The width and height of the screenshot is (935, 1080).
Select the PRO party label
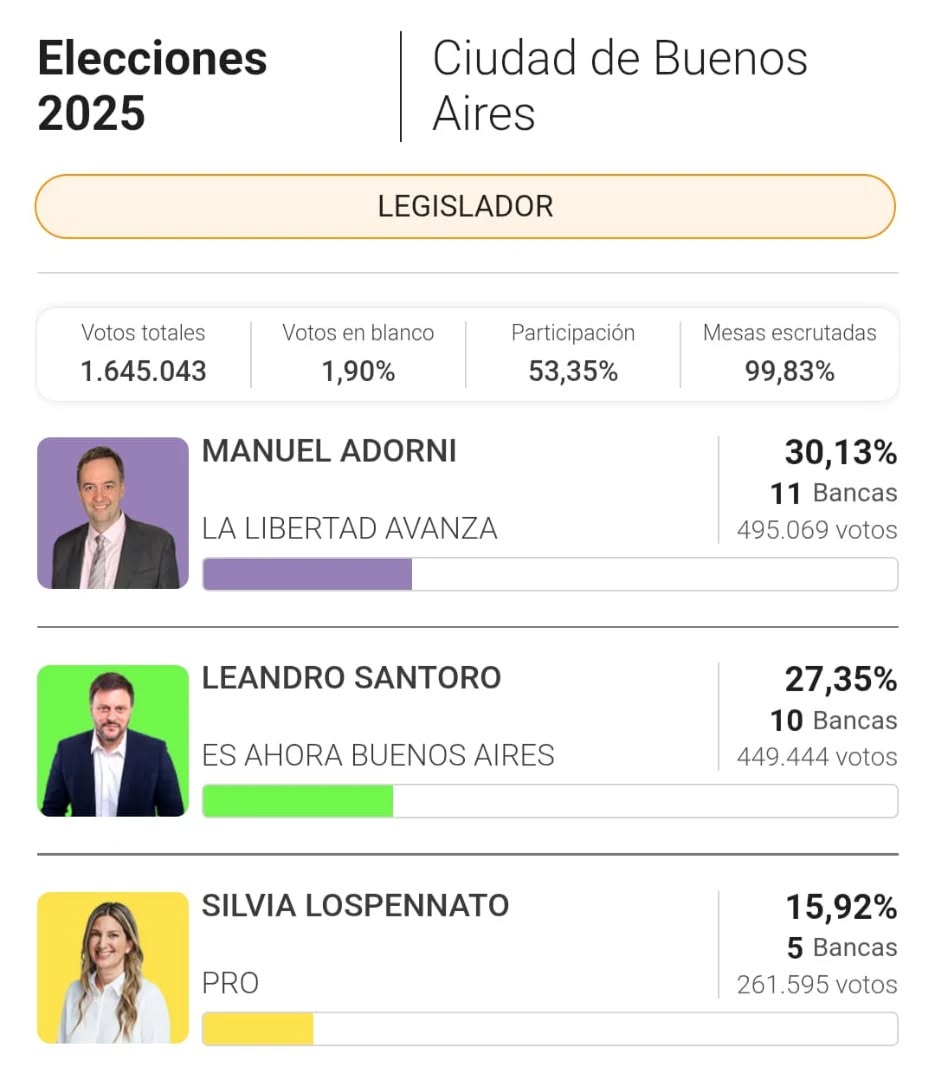point(231,983)
